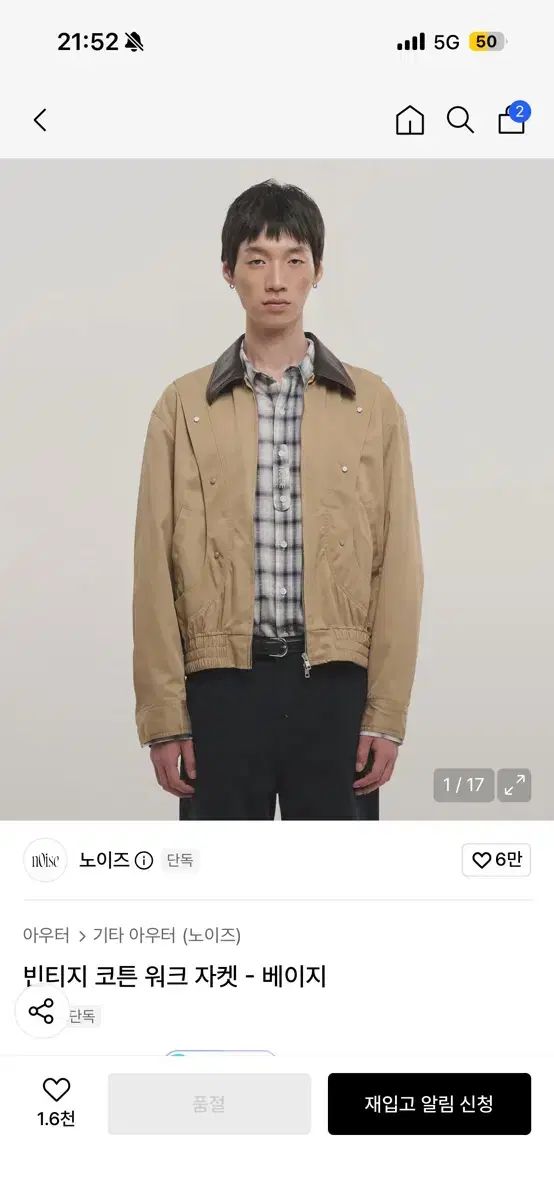Like the 노이즈 brand with 6만 heart
The width and height of the screenshot is (554, 1200).
tap(496, 860)
